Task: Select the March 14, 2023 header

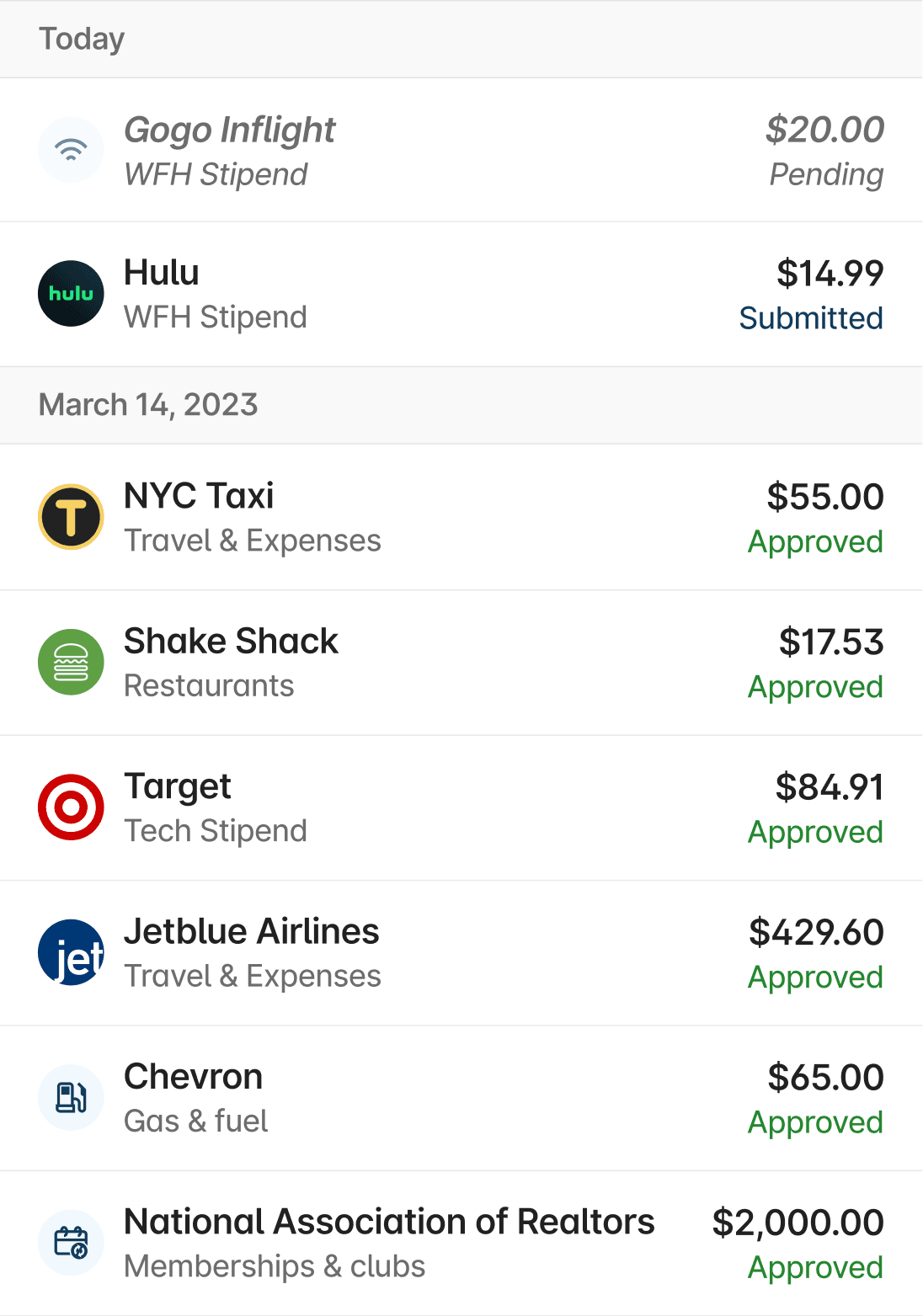Action: [149, 404]
